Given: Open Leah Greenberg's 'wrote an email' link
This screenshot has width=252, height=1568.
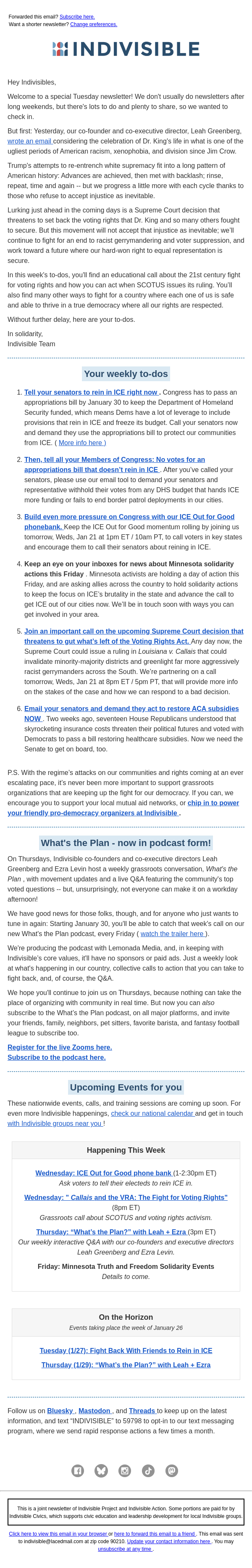Looking at the screenshot, I should [x=30, y=141].
